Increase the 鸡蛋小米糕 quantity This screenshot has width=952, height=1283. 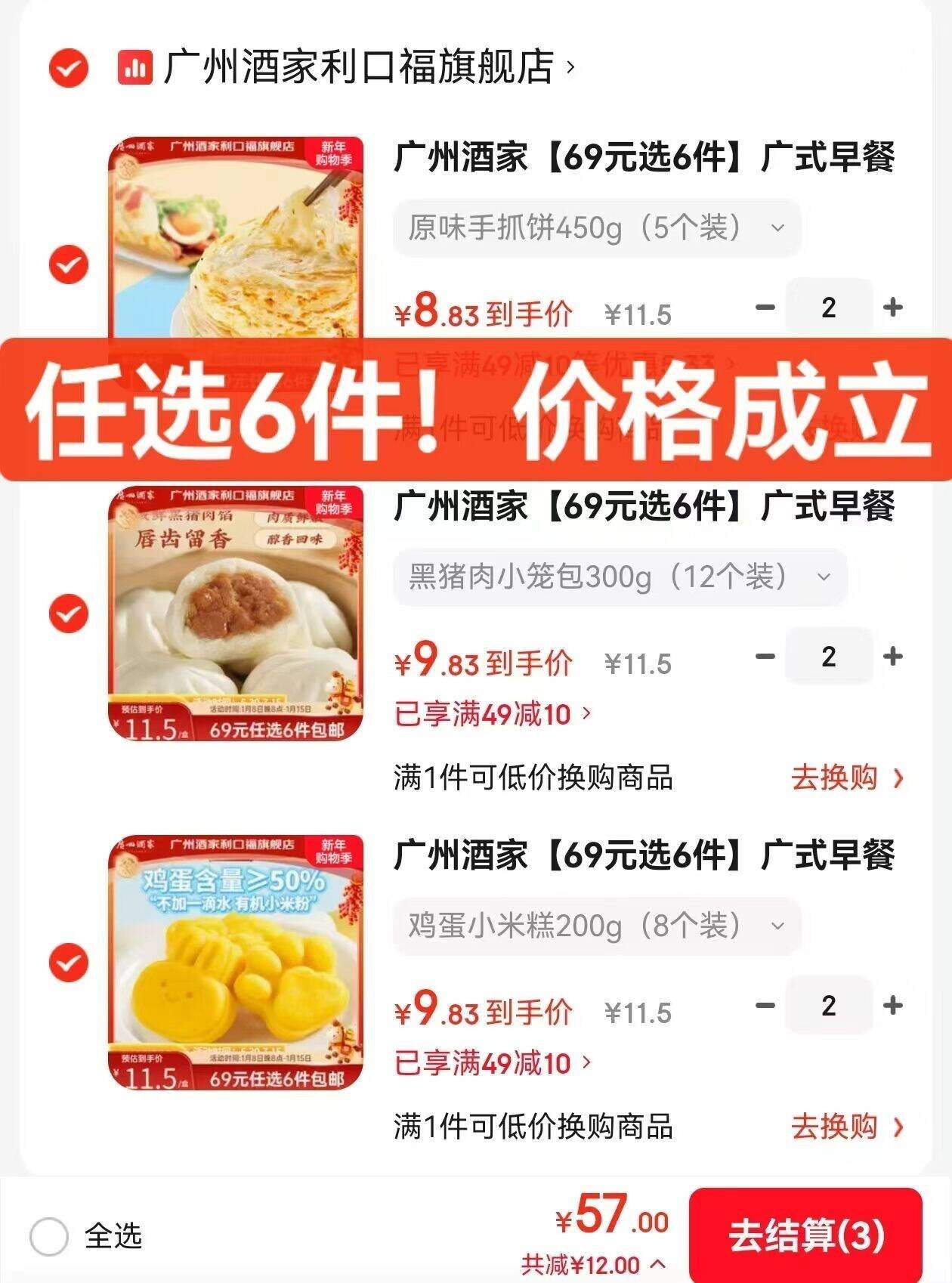click(893, 1006)
